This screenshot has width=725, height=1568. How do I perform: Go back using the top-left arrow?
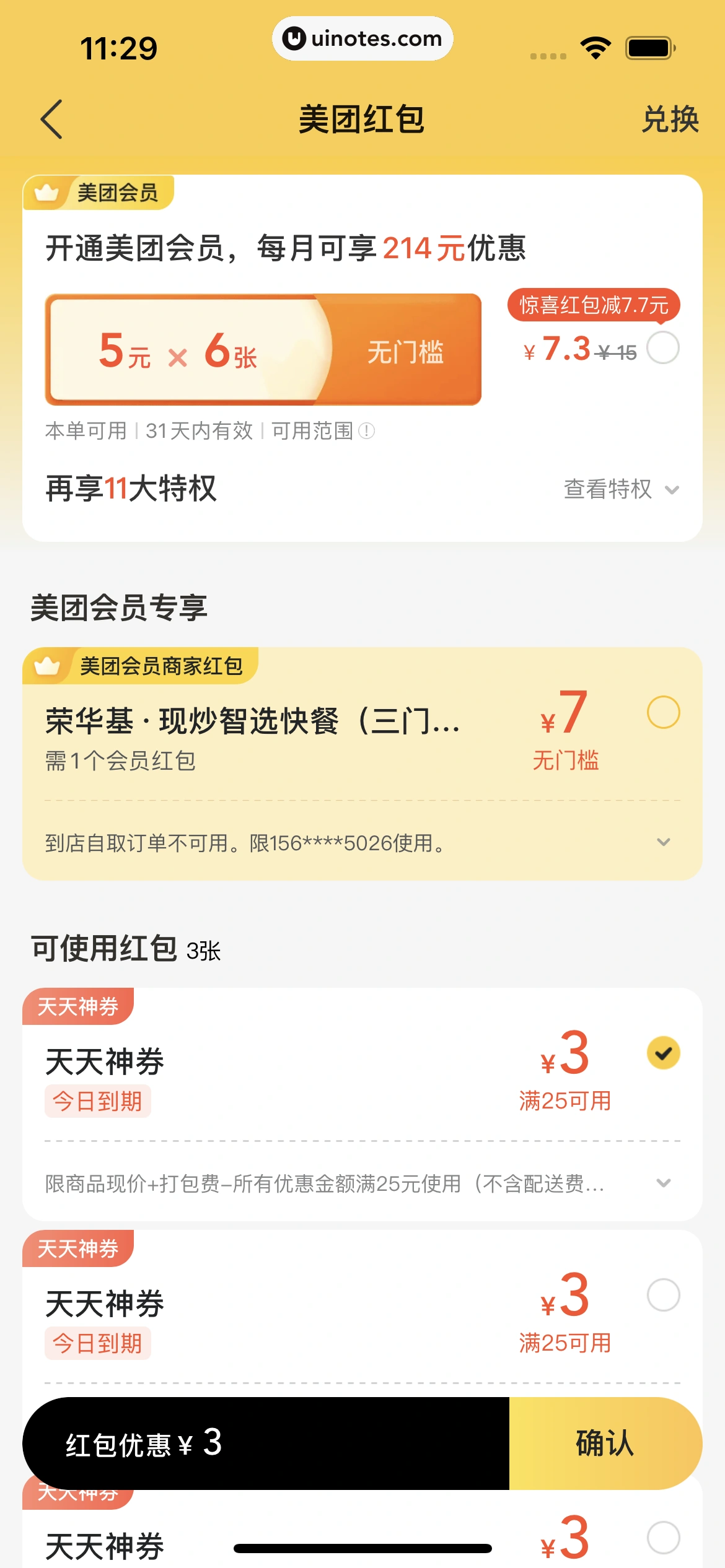point(52,119)
